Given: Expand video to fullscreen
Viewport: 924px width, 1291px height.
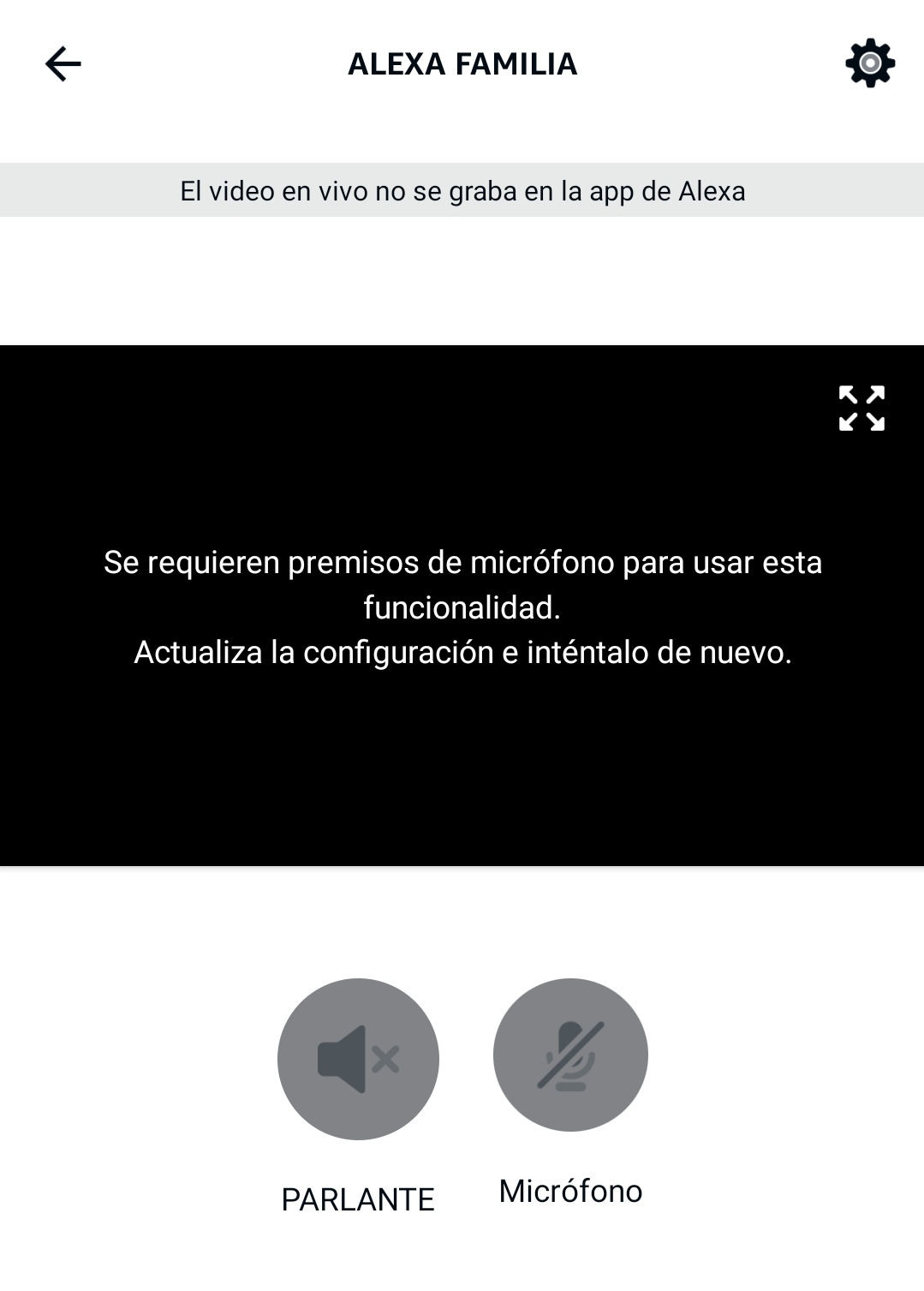Looking at the screenshot, I should coord(861,408).
